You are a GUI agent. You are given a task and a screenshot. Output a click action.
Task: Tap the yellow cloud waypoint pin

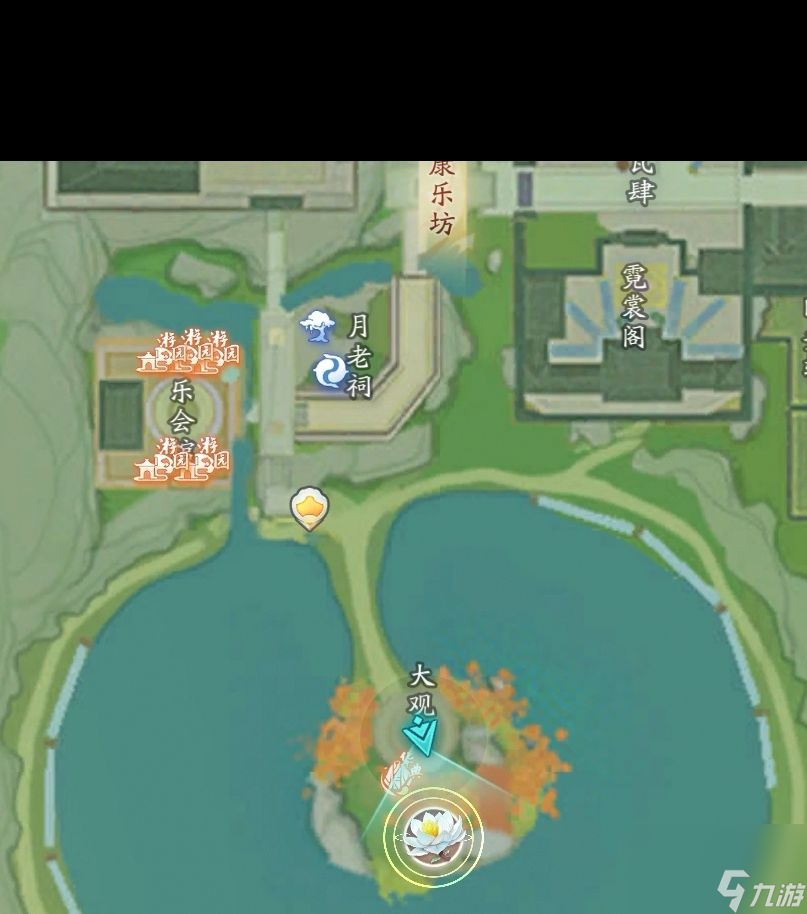310,509
